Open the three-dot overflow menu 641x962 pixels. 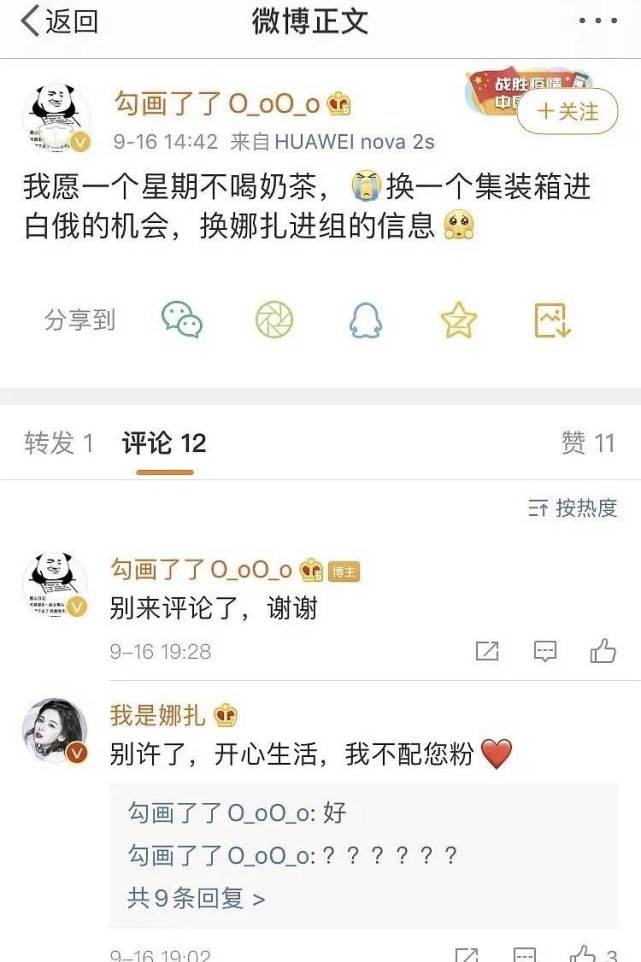598,21
